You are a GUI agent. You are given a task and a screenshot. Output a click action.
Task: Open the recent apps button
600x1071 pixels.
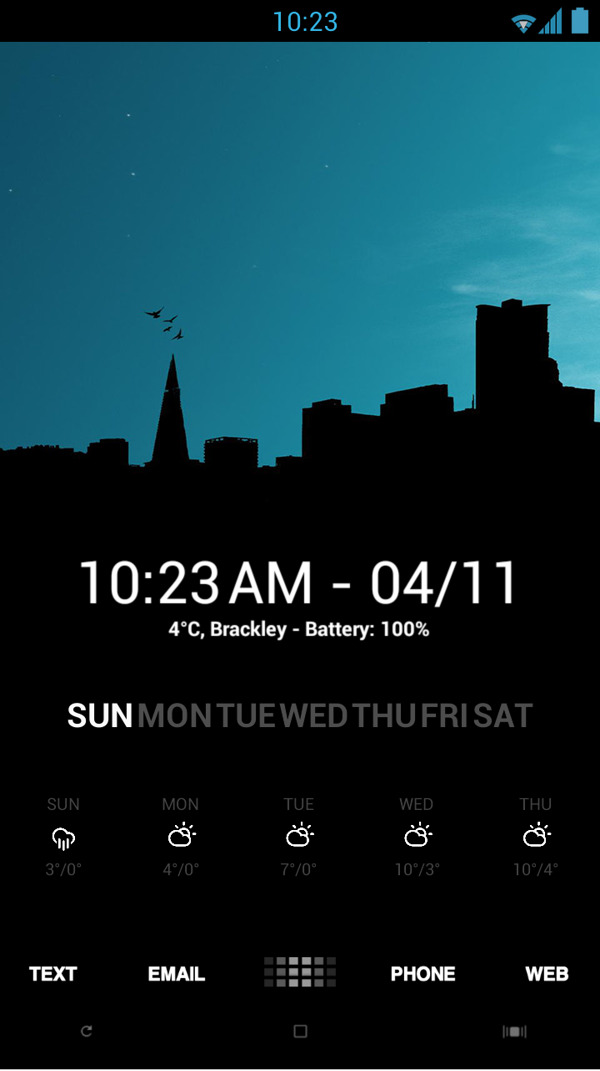tap(514, 1031)
